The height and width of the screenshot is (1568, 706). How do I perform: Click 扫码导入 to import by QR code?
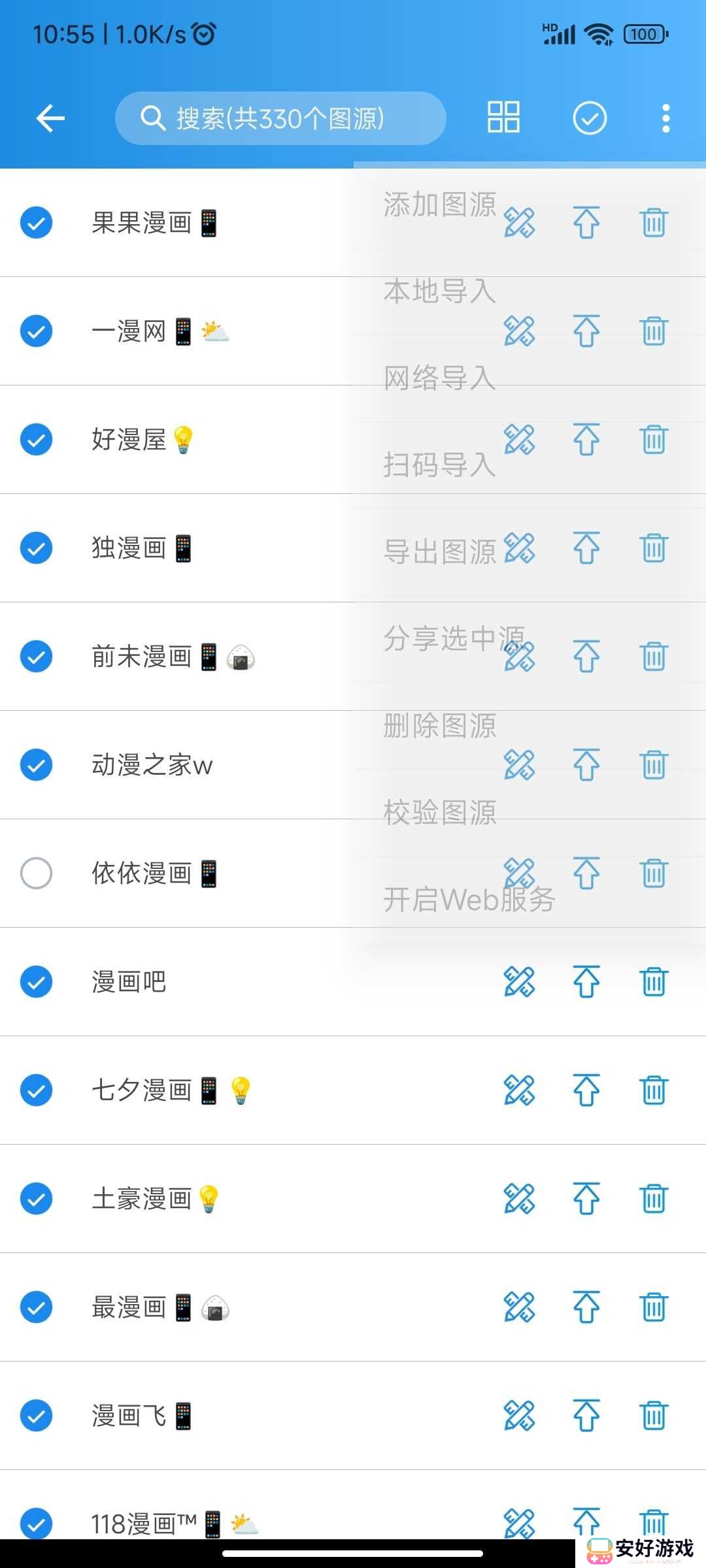pos(439,465)
